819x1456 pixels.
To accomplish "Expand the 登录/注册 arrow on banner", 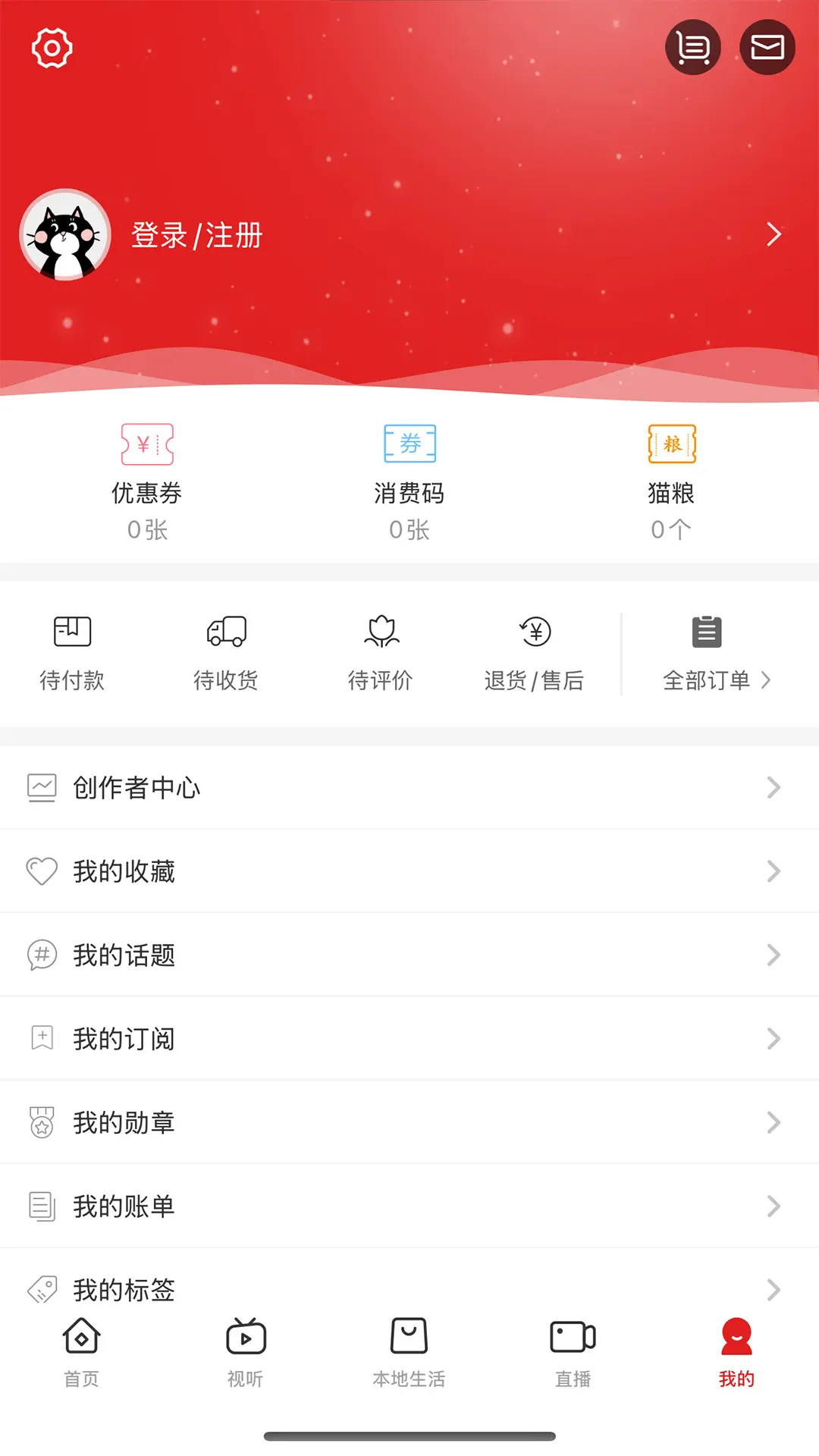I will [x=773, y=235].
